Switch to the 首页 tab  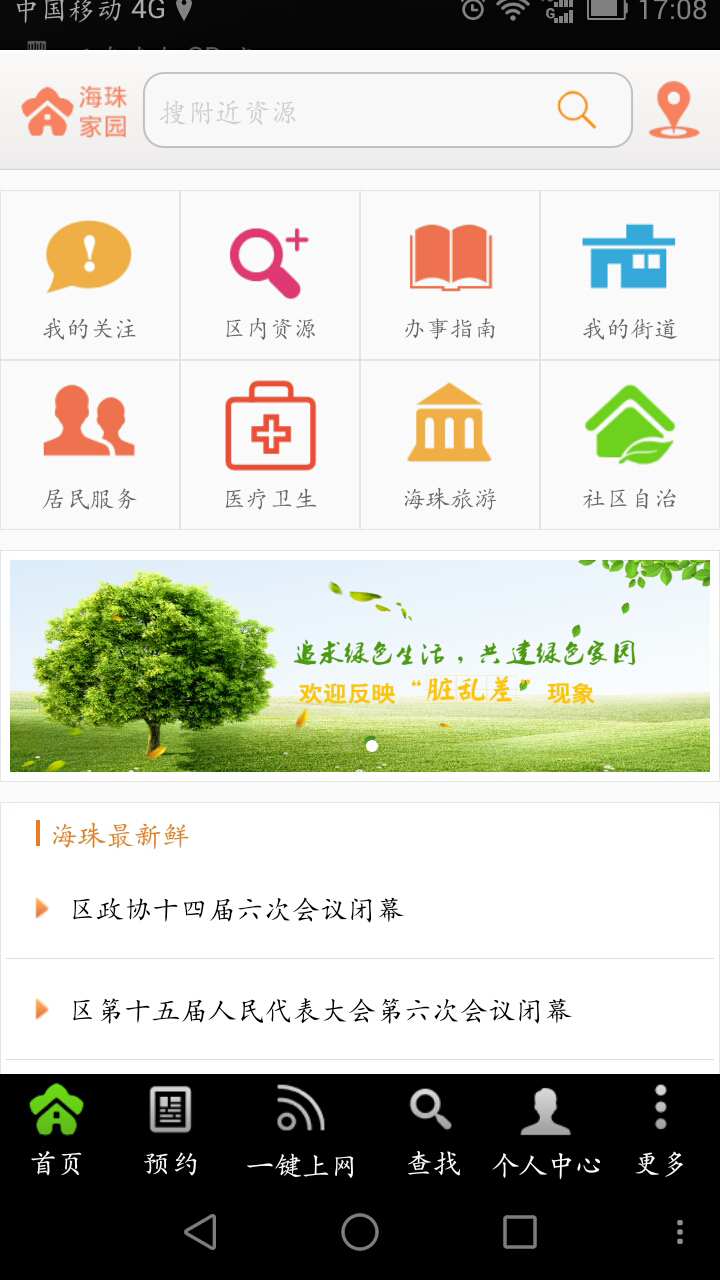[57, 1130]
